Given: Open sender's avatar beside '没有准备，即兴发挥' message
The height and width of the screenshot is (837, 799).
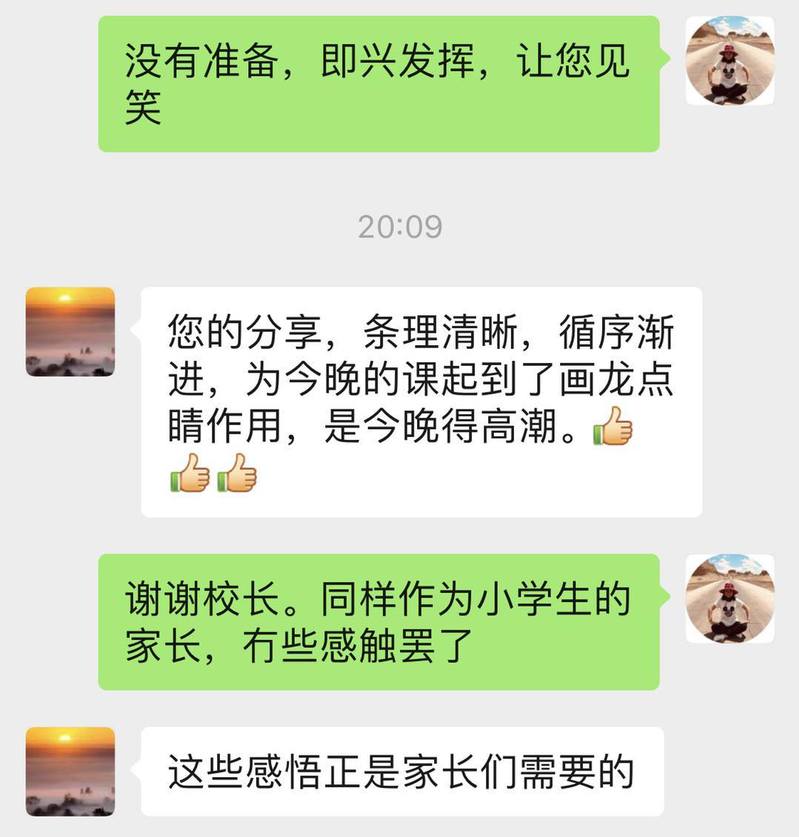Looking at the screenshot, I should pyautogui.click(x=730, y=60).
